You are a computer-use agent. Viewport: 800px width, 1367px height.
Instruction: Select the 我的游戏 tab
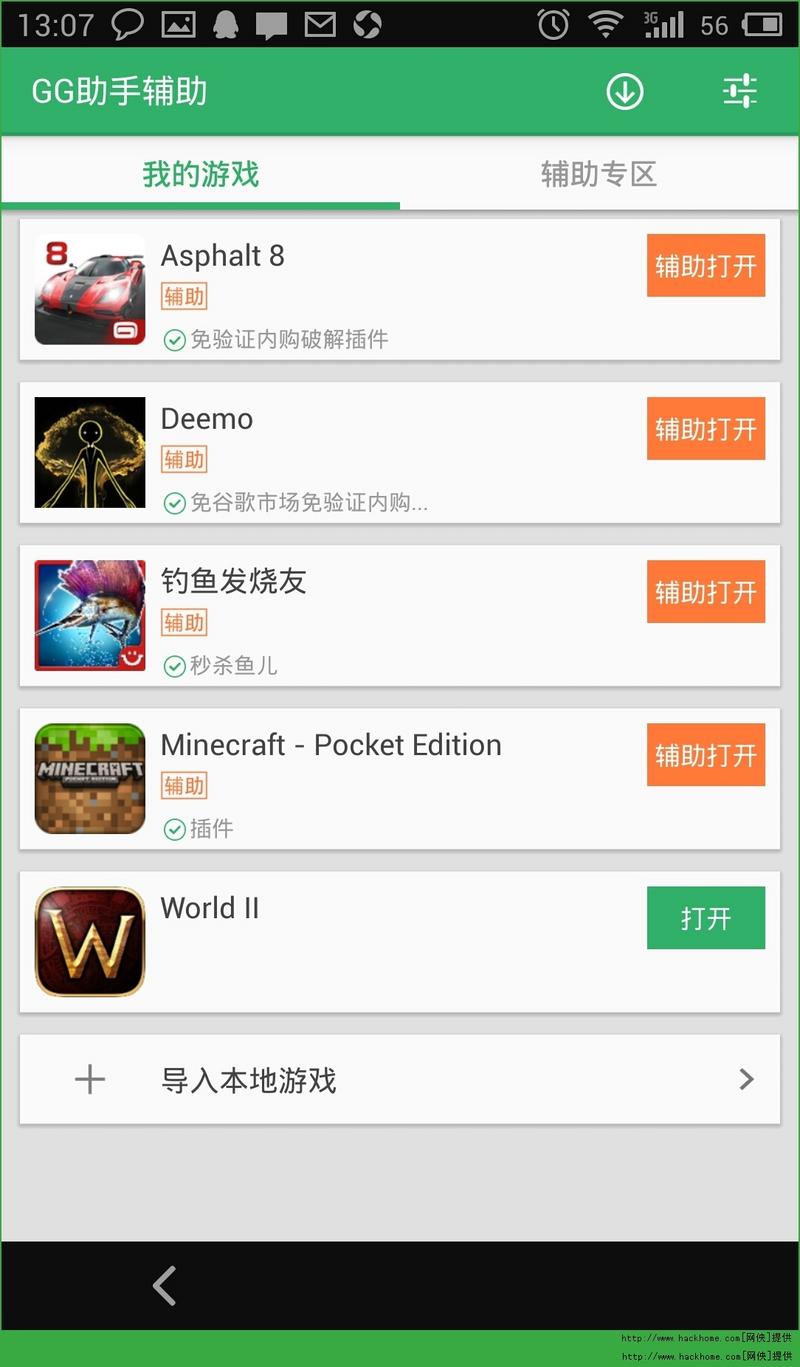(x=200, y=175)
